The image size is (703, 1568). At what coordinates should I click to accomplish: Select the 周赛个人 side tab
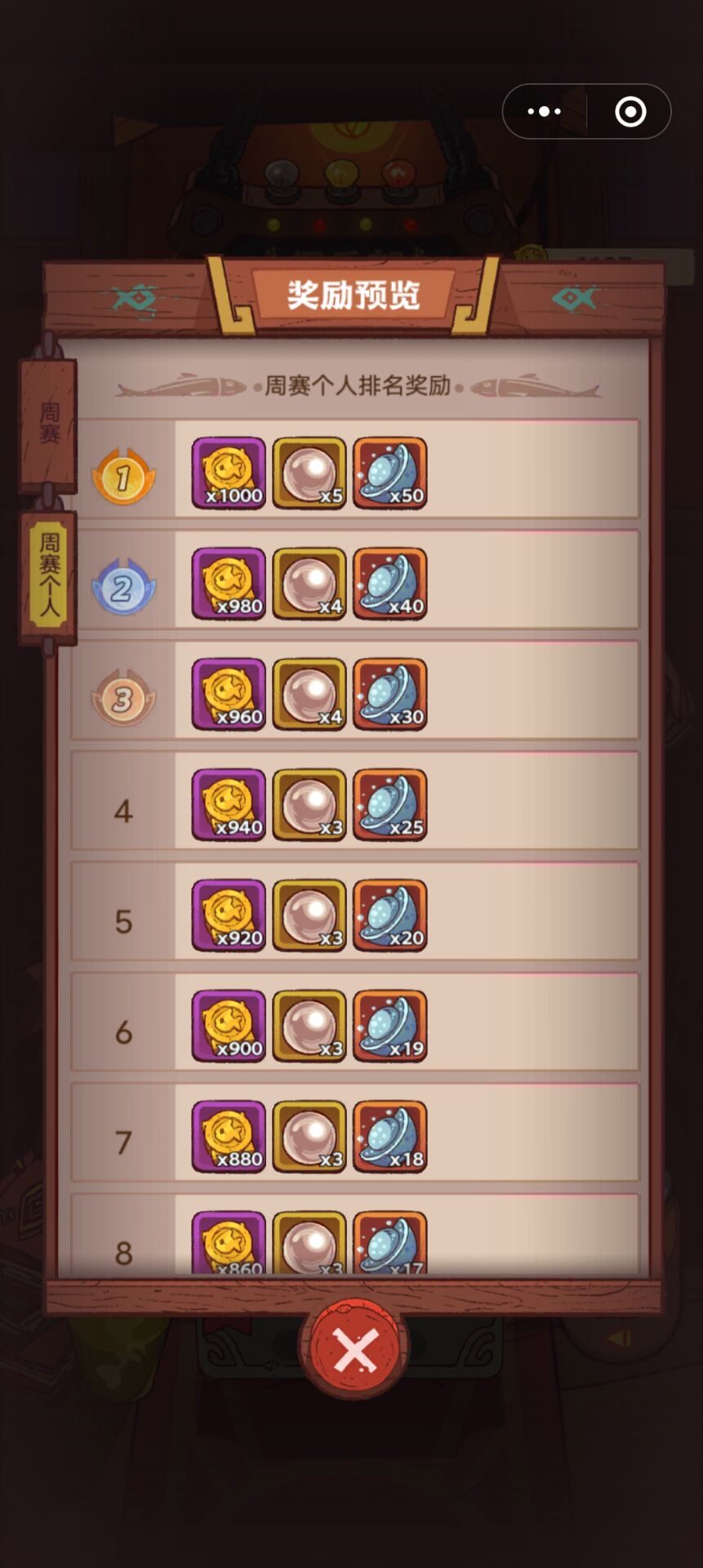pyautogui.click(x=49, y=576)
